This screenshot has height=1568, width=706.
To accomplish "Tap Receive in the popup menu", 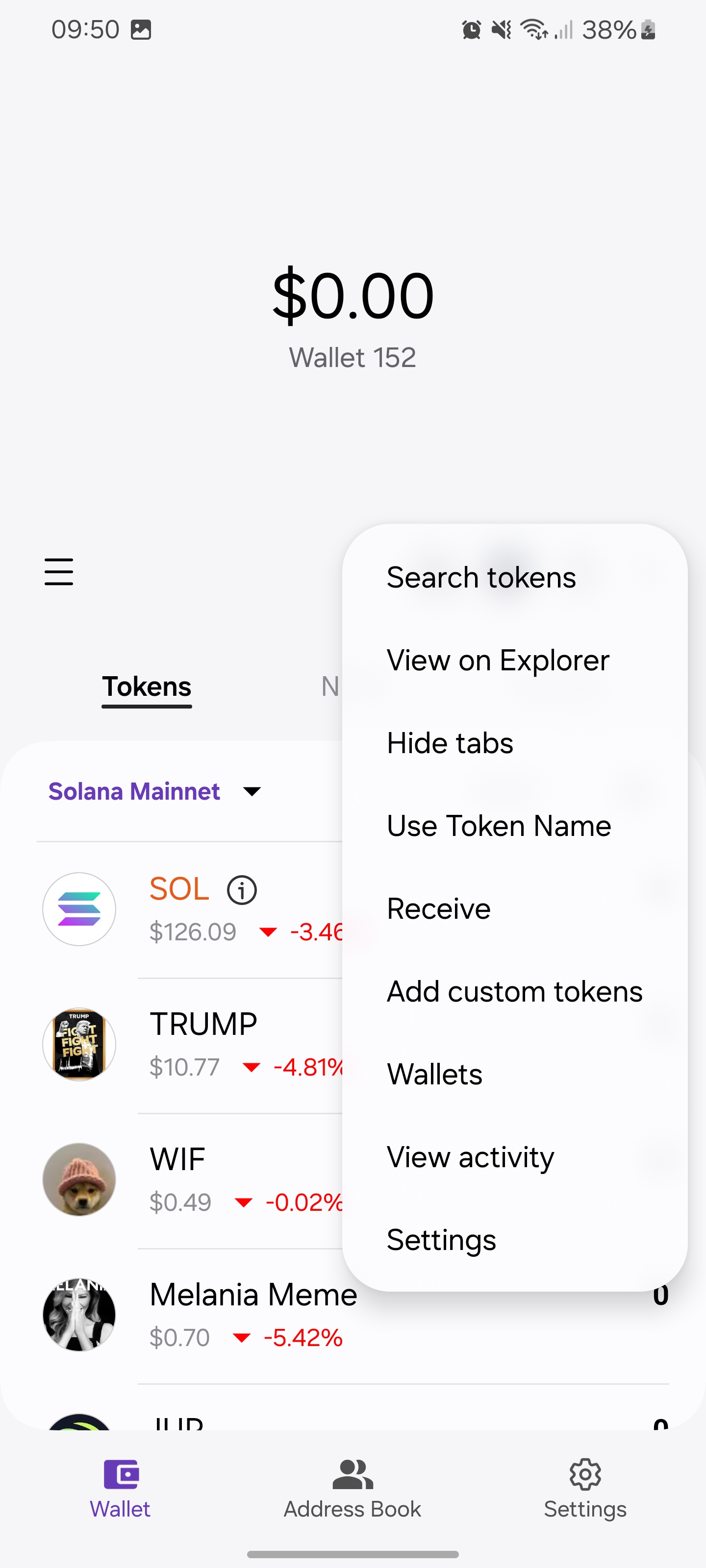I will 439,908.
